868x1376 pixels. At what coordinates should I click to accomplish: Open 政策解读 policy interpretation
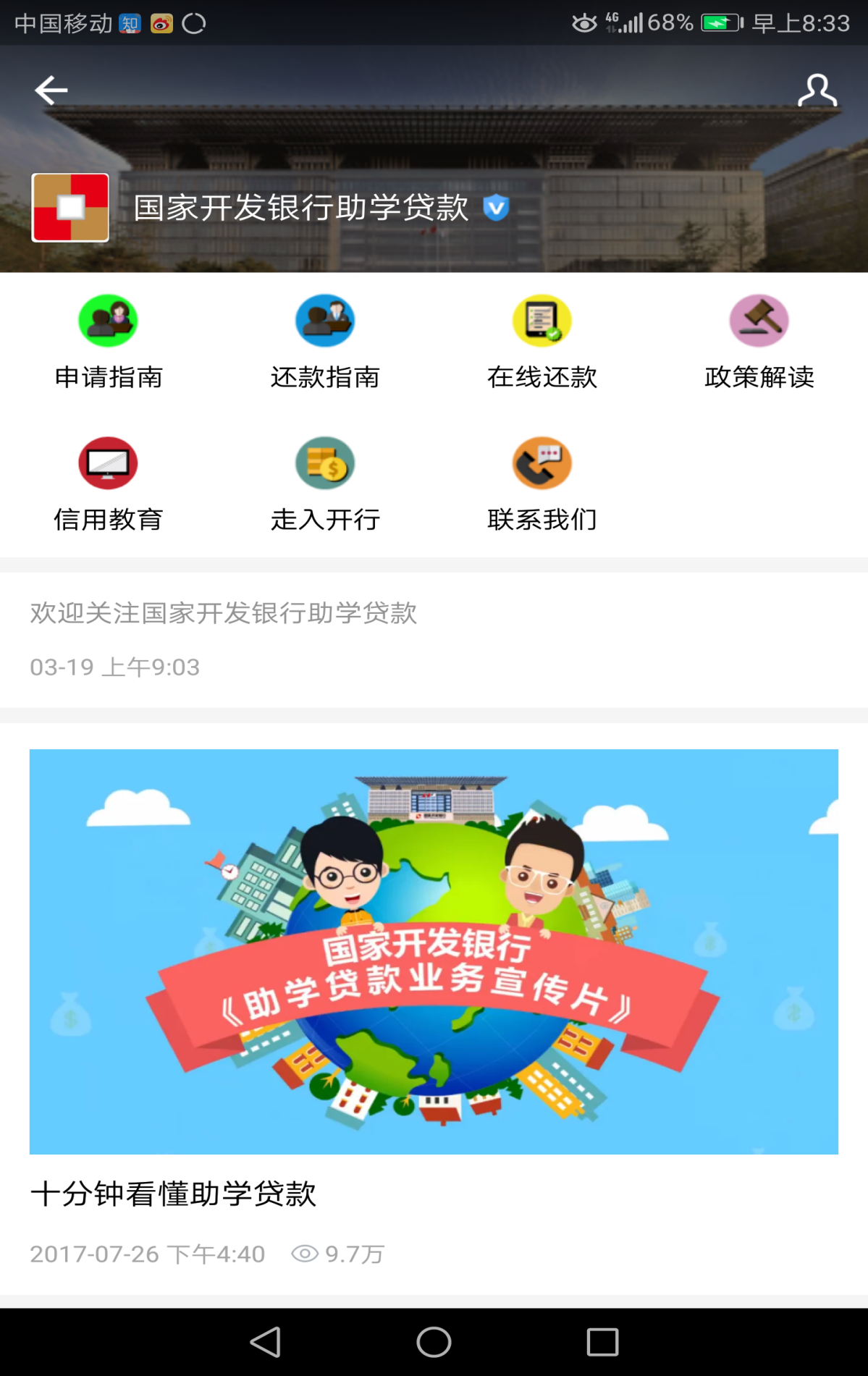[x=759, y=342]
